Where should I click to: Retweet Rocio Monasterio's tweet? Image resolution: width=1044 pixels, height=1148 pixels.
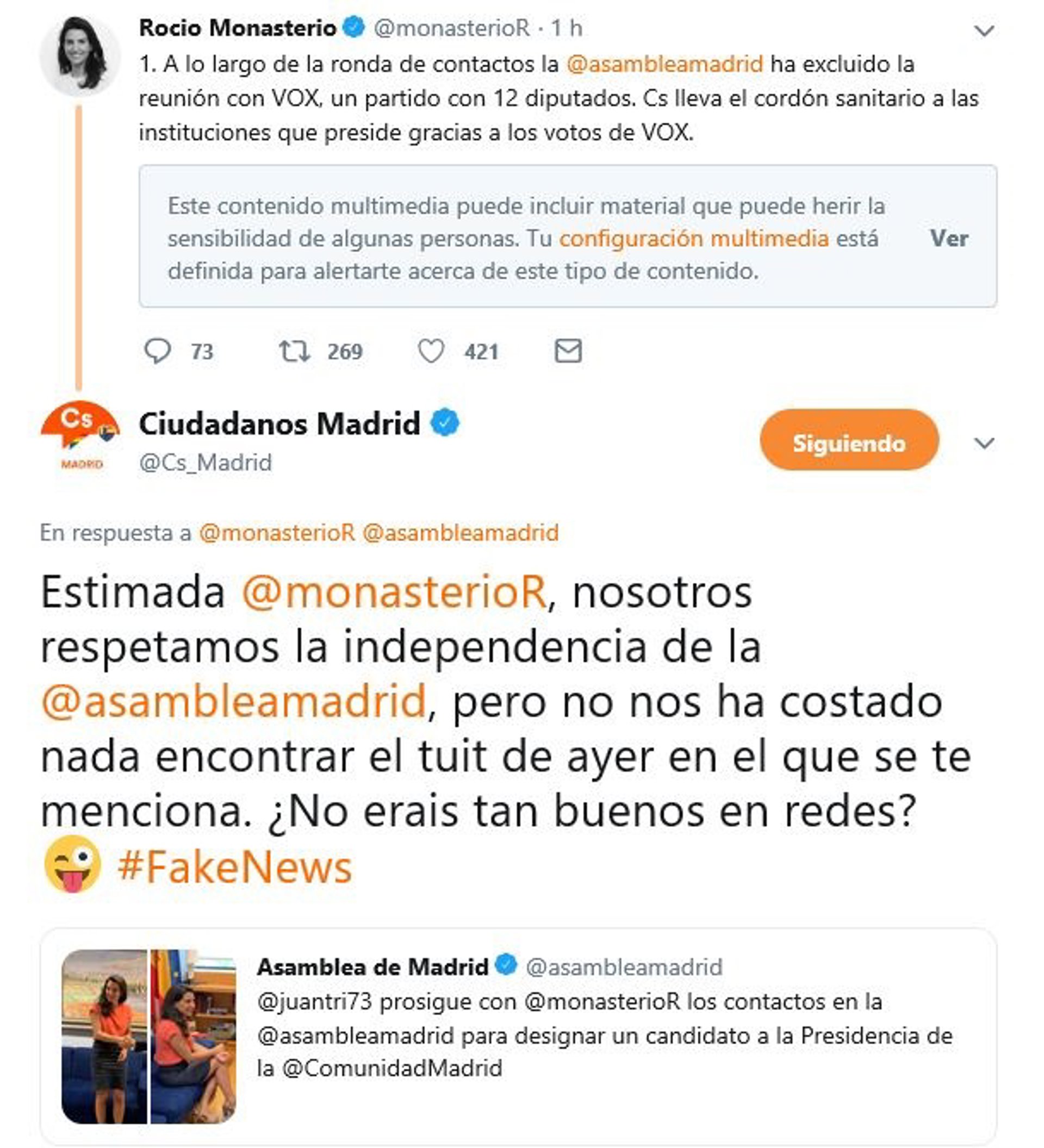point(295,351)
